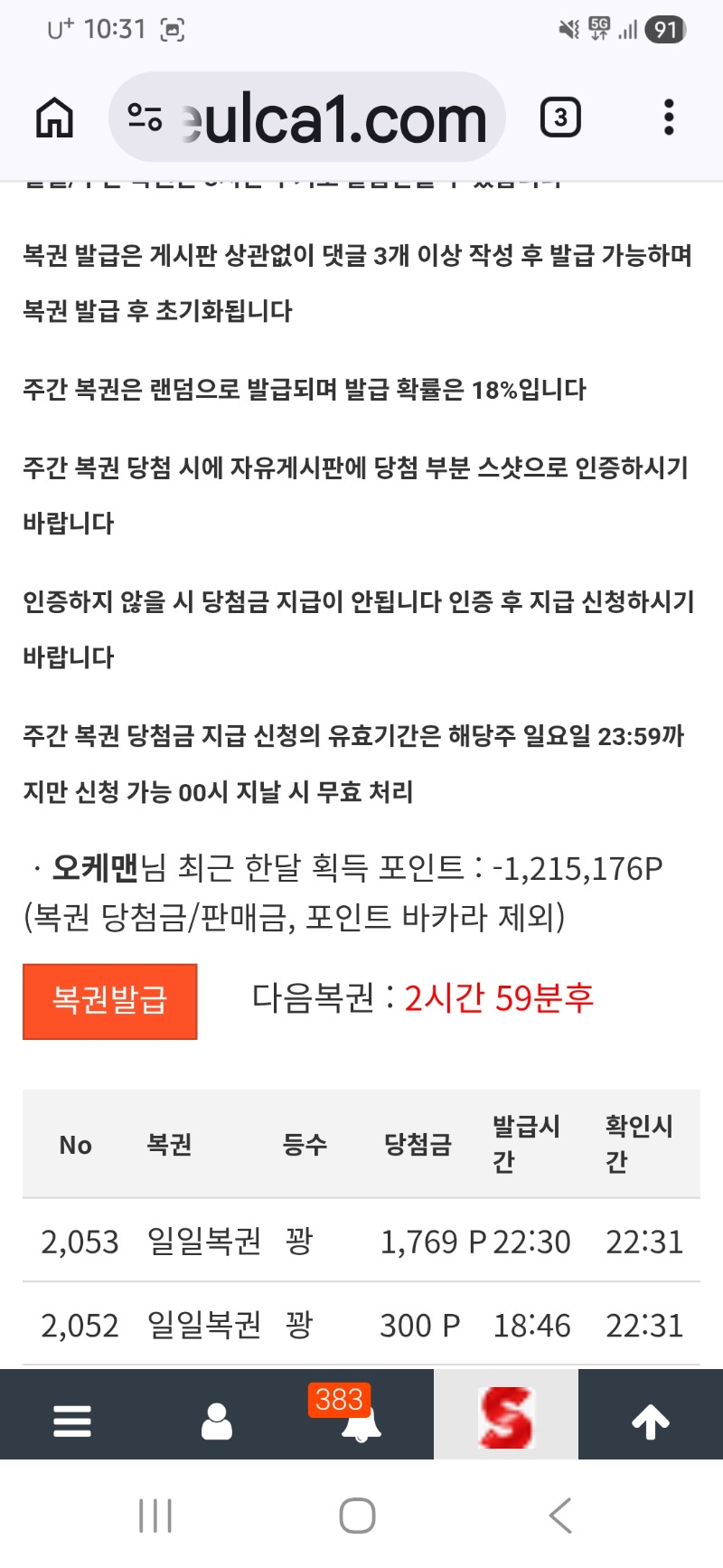Open recent apps from the navigation bar
The height and width of the screenshot is (1568, 723).
click(x=155, y=1516)
